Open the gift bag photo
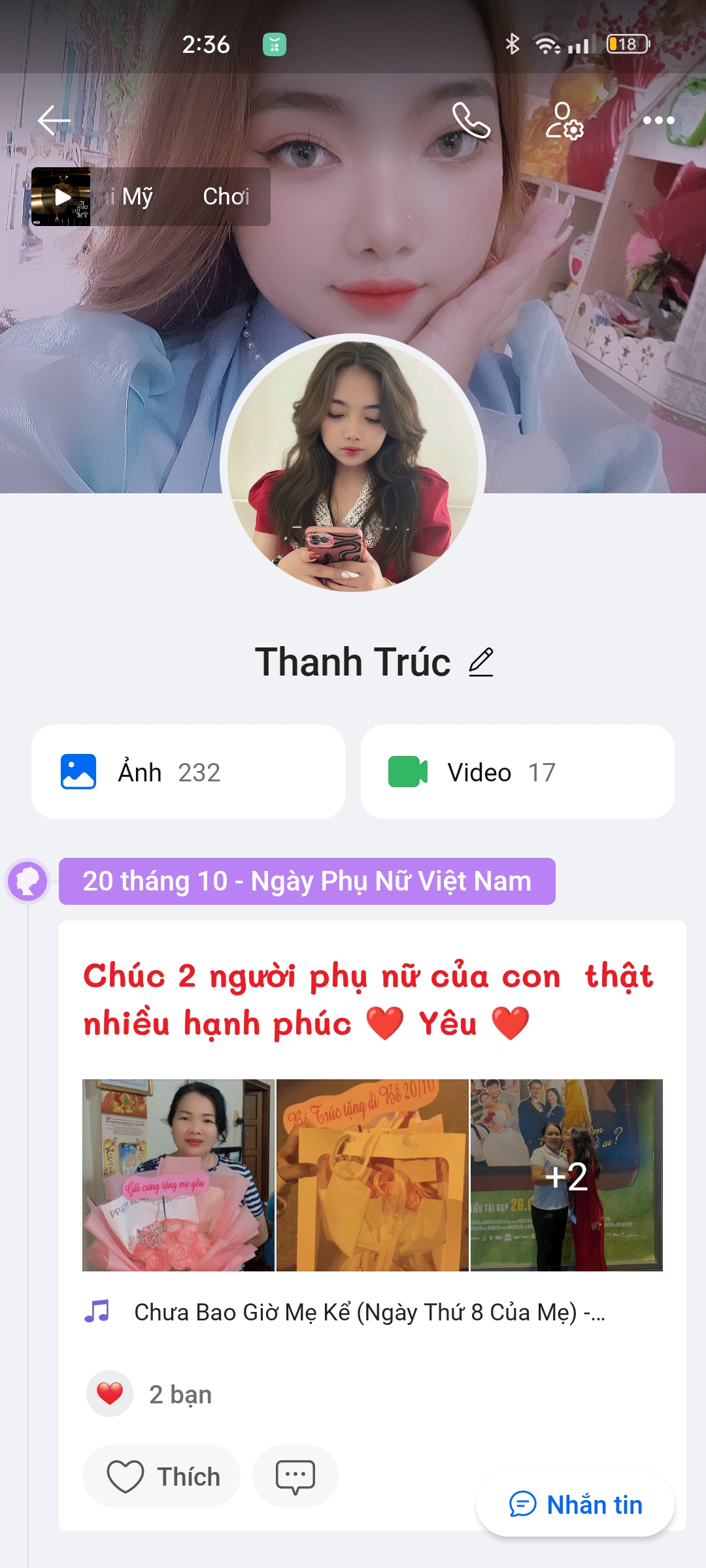Screen dimensions: 706x1568 tap(372, 1175)
